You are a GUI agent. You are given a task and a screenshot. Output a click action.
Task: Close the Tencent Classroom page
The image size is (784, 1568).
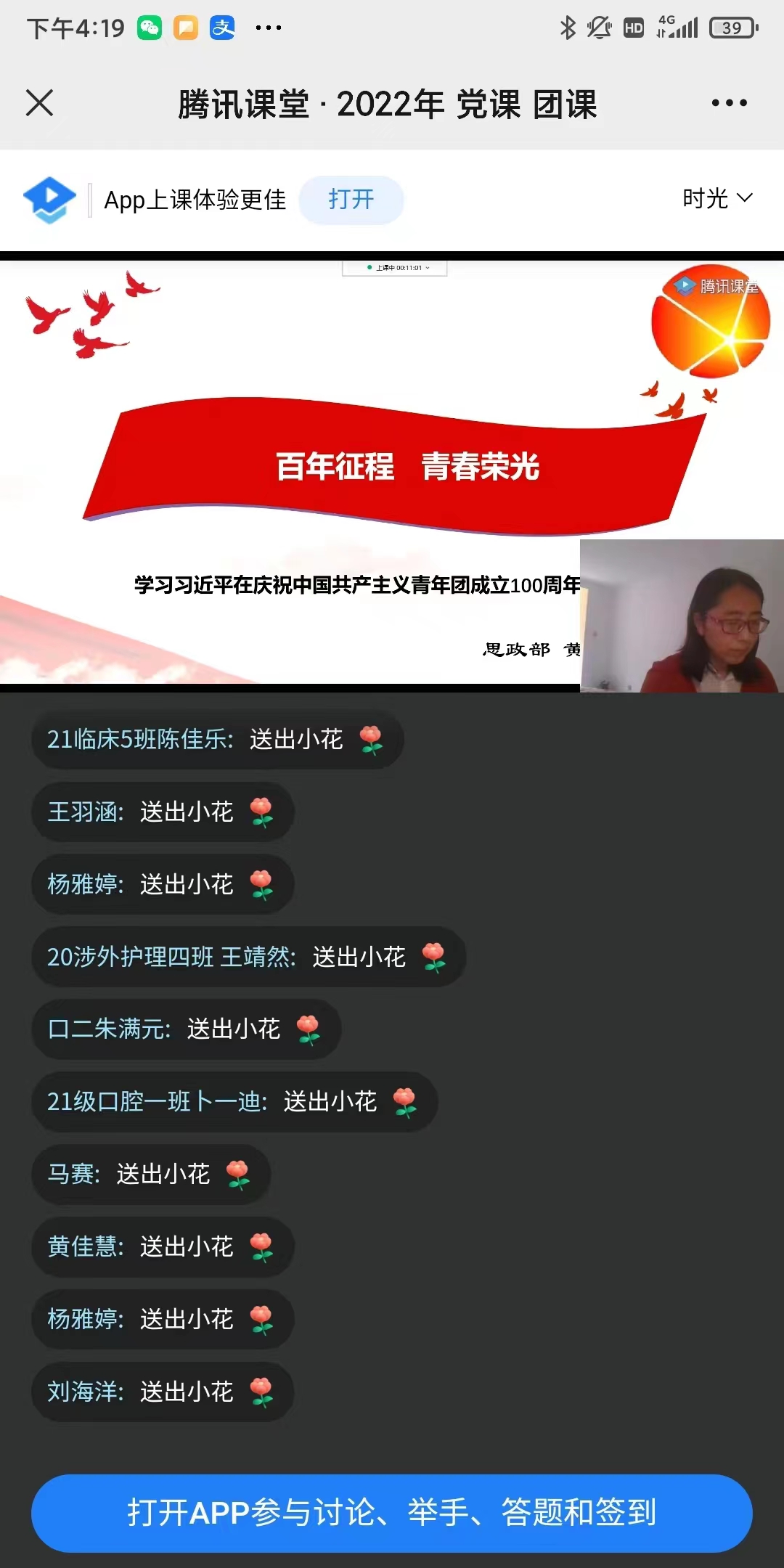(x=40, y=103)
